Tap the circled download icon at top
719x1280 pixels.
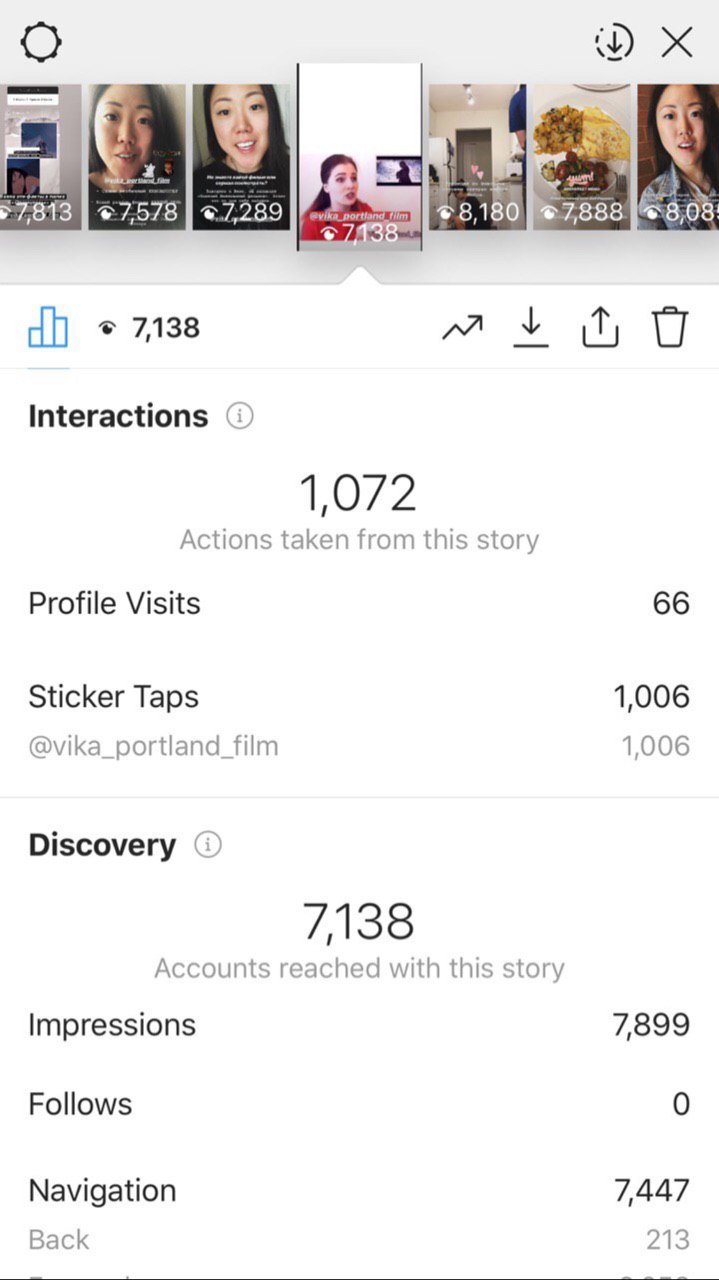click(614, 42)
